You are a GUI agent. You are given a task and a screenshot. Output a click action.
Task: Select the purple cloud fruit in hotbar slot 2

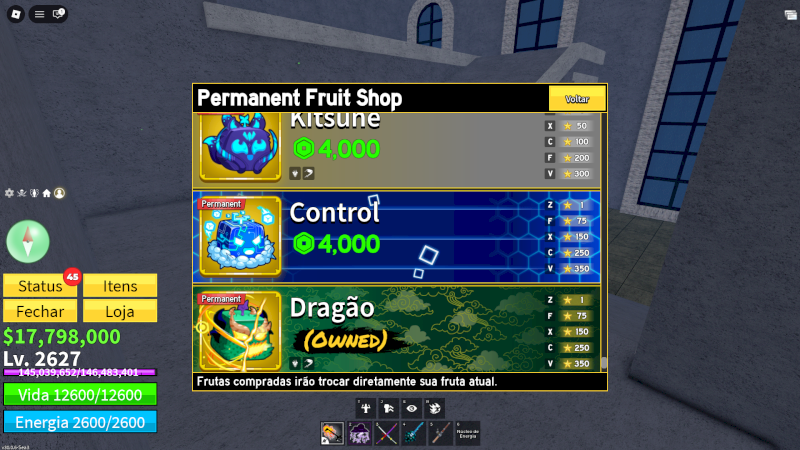pyautogui.click(x=359, y=433)
